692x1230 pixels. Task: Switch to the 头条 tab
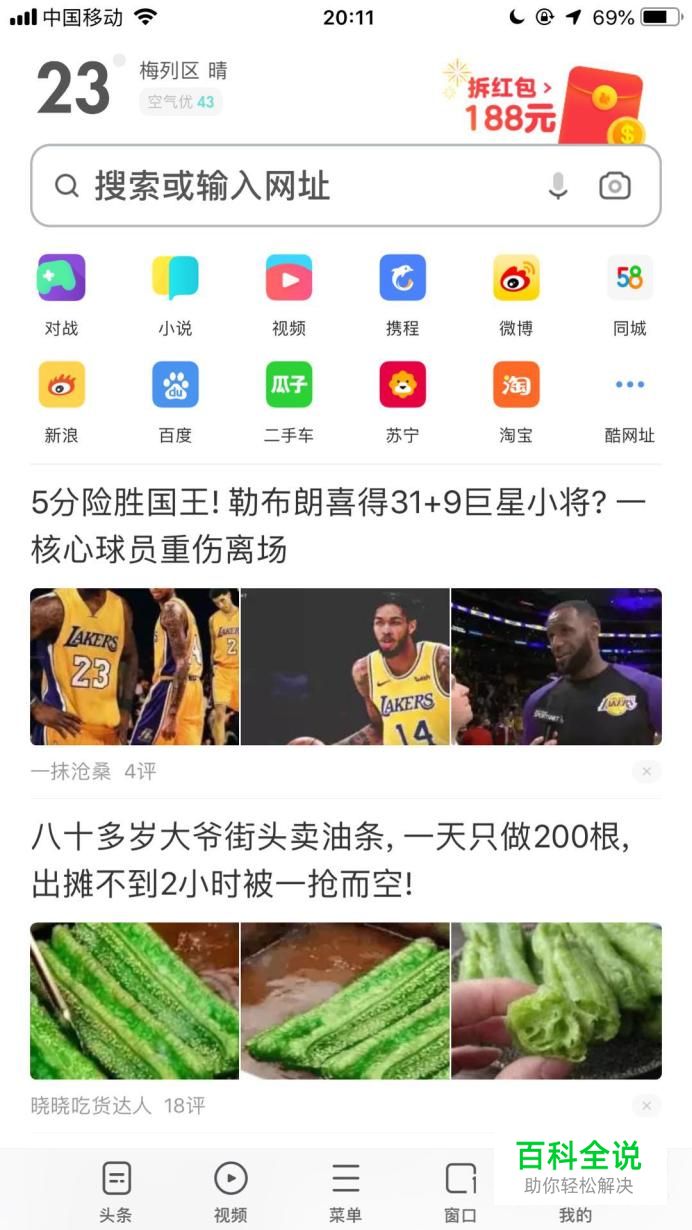(116, 1192)
